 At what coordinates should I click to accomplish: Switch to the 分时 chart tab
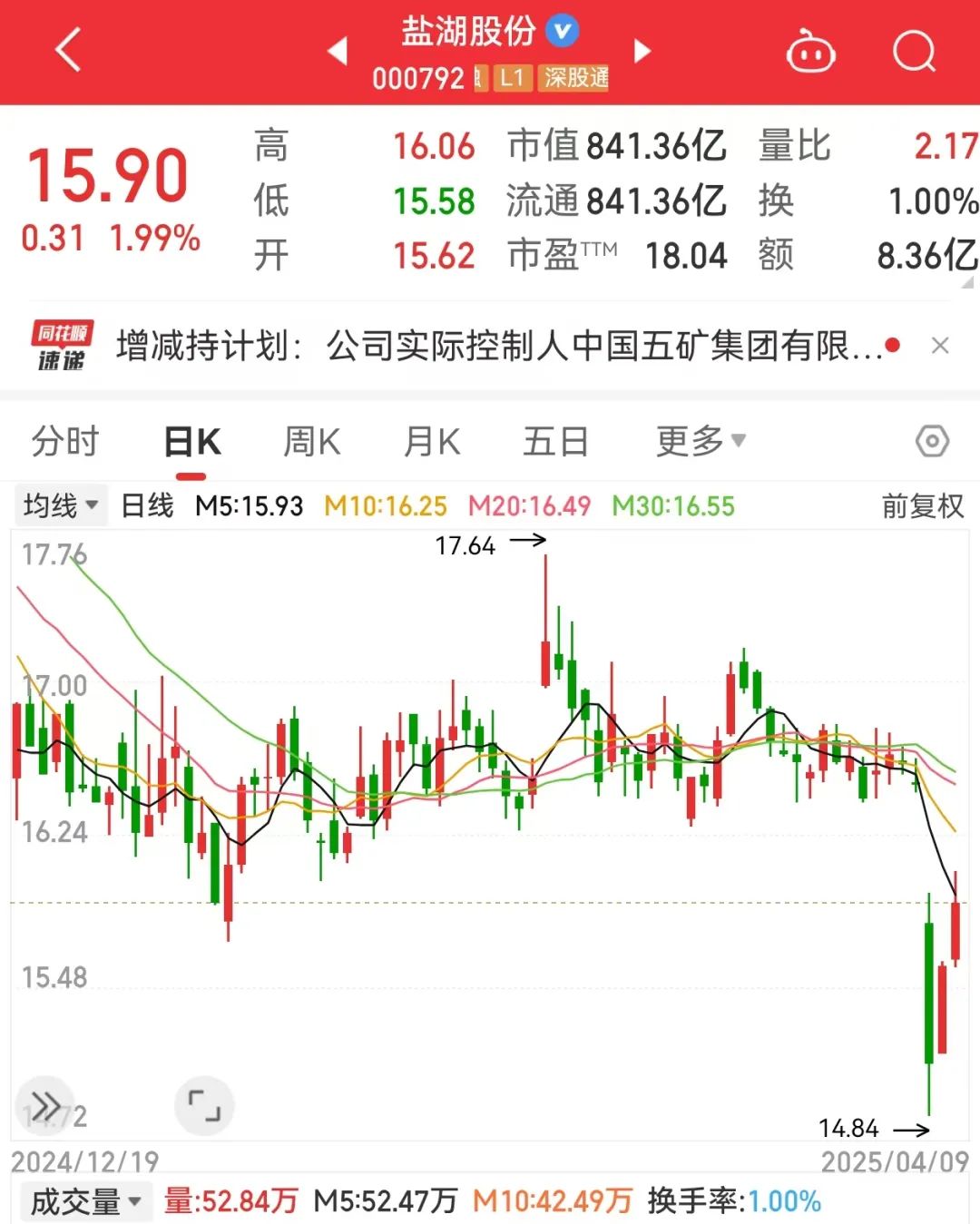pyautogui.click(x=64, y=442)
